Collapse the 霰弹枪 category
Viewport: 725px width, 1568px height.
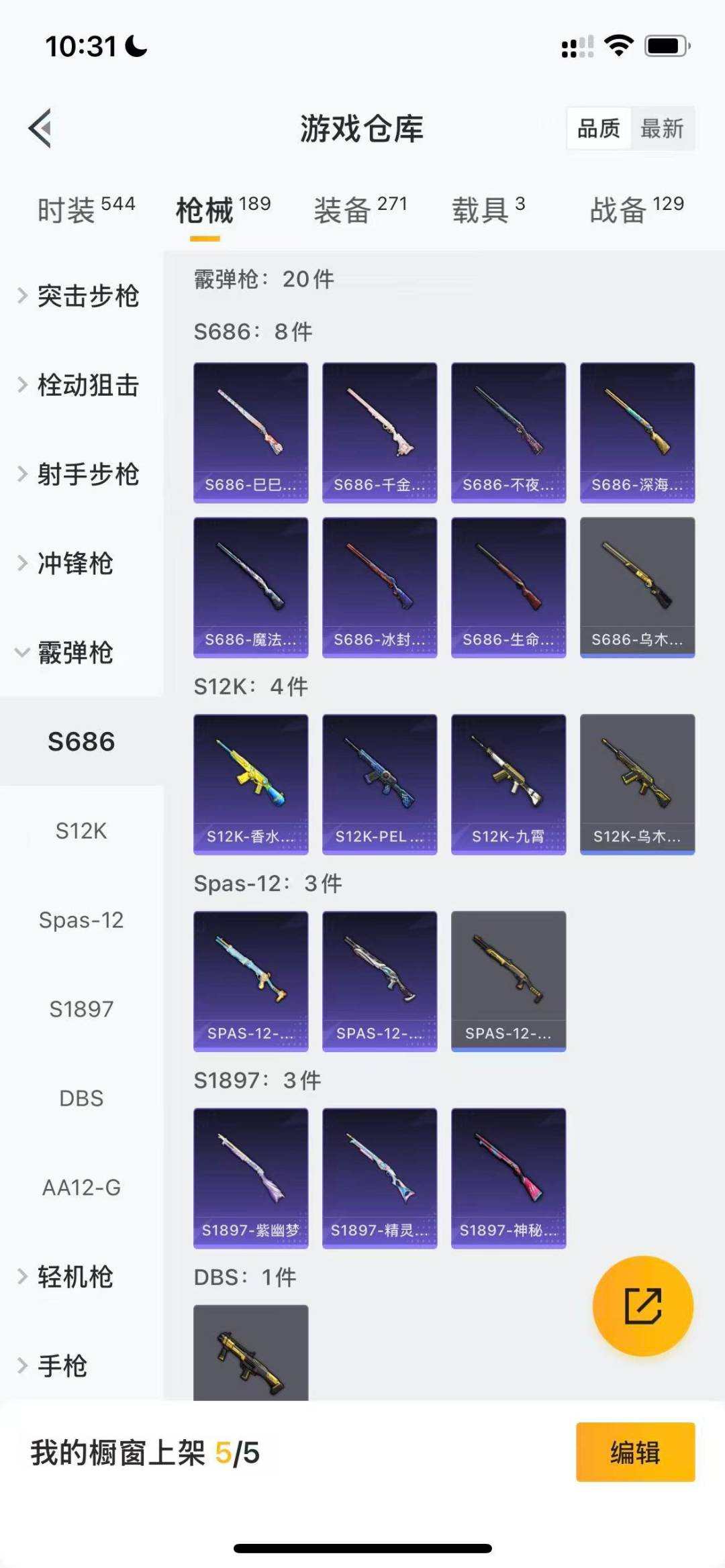(x=74, y=652)
